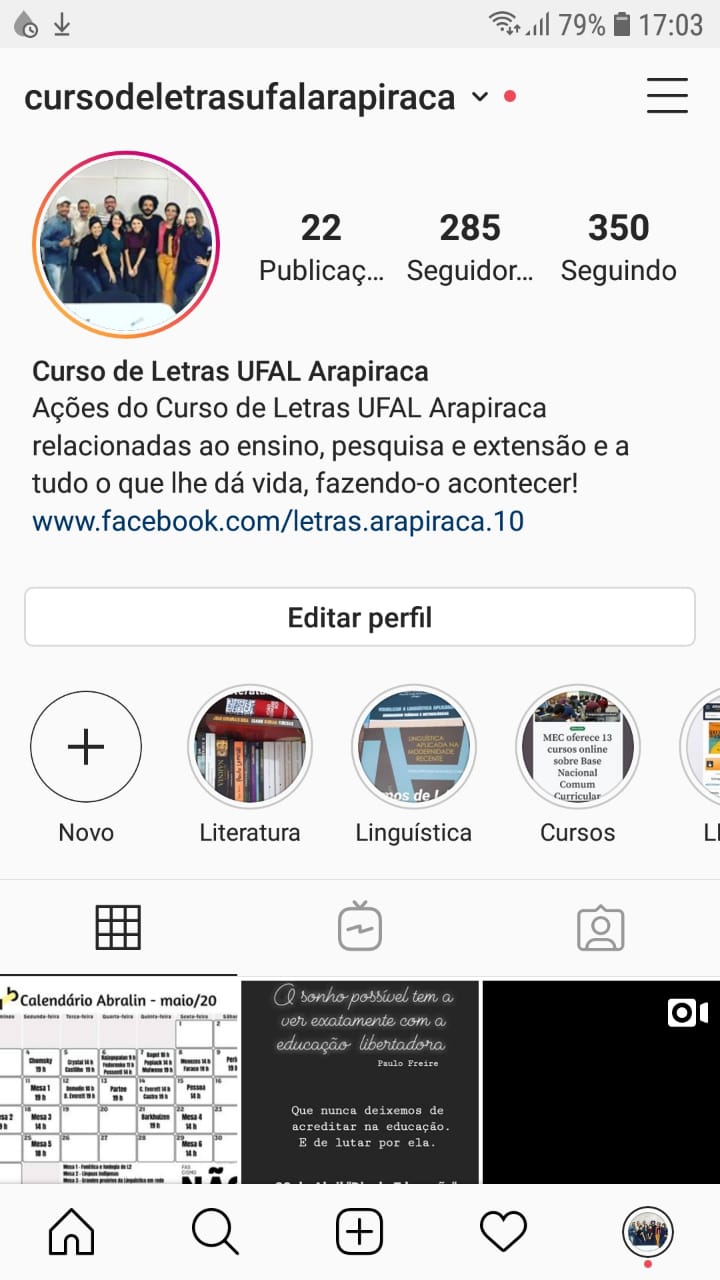Open the 285 followers list
Image resolution: width=720 pixels, height=1280 pixels.
469,246
